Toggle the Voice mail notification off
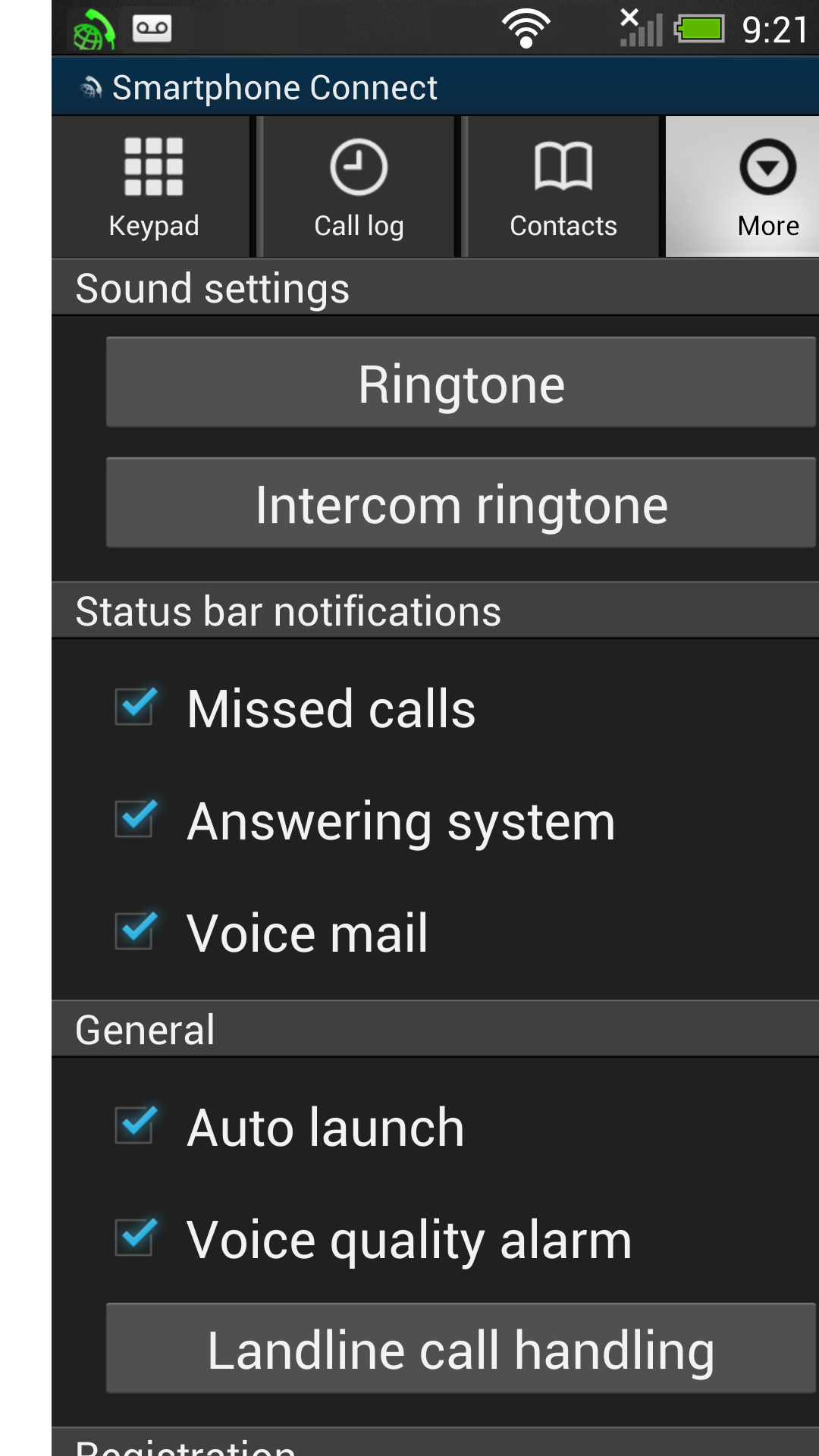Screen dimensions: 819x1456 [135, 933]
